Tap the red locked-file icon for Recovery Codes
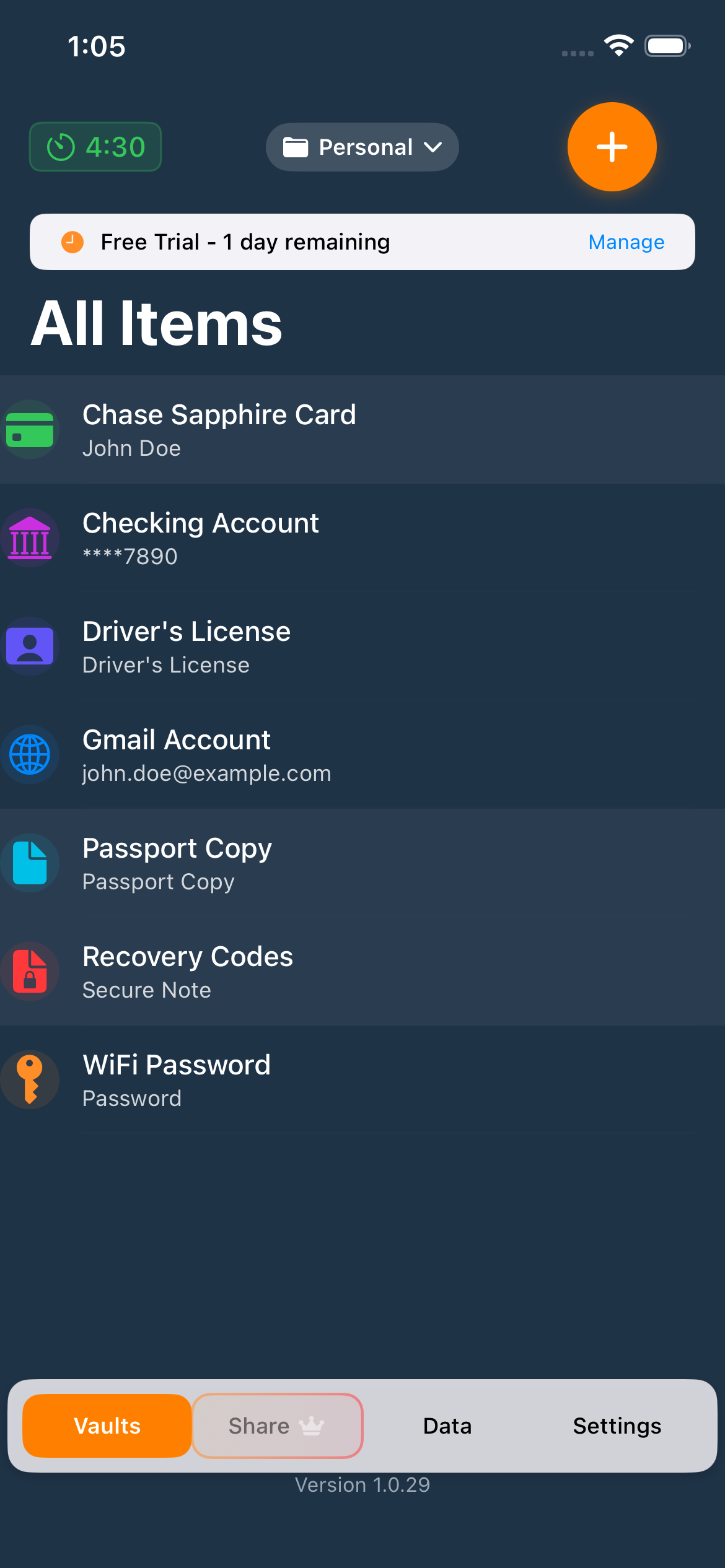Screen dimensions: 725x1568 [30, 972]
